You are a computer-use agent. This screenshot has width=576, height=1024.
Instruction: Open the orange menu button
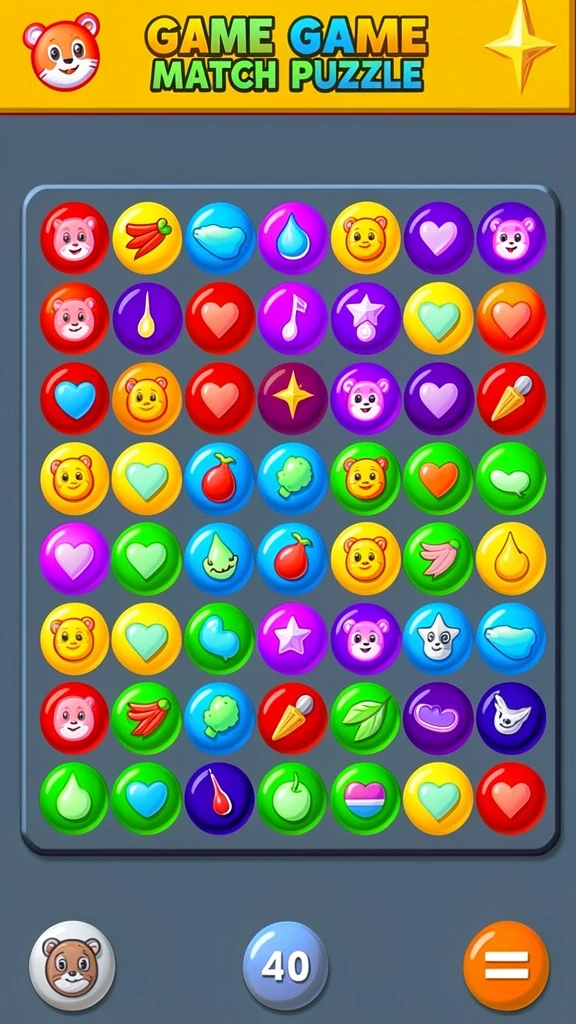[506, 965]
